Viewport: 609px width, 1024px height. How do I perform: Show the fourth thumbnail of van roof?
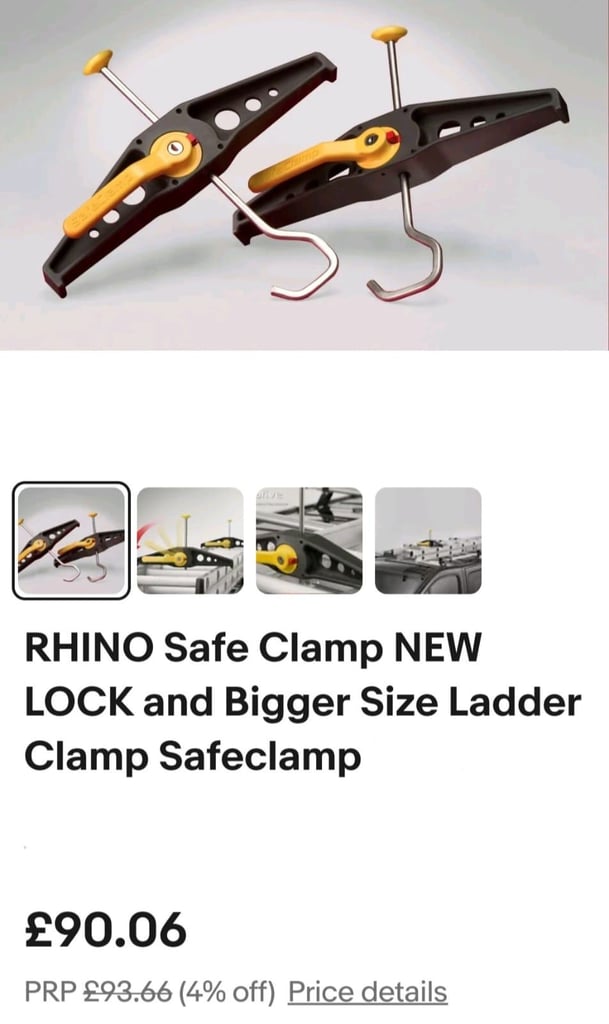pos(428,540)
